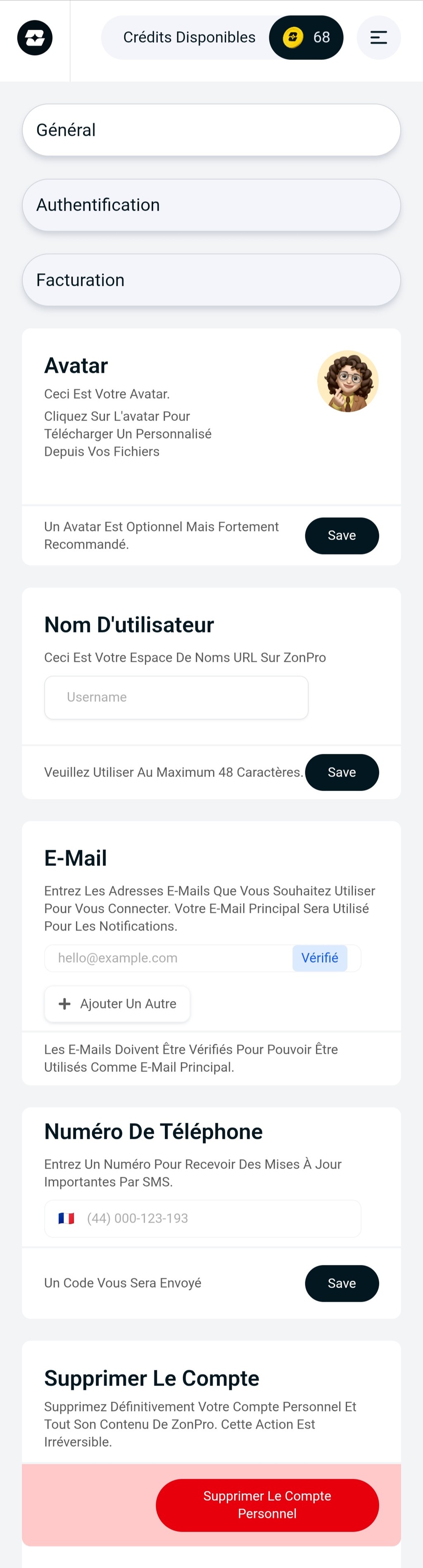Viewport: 423px width, 1568px height.
Task: Tap the ZonPro logo icon
Action: pyautogui.click(x=35, y=38)
